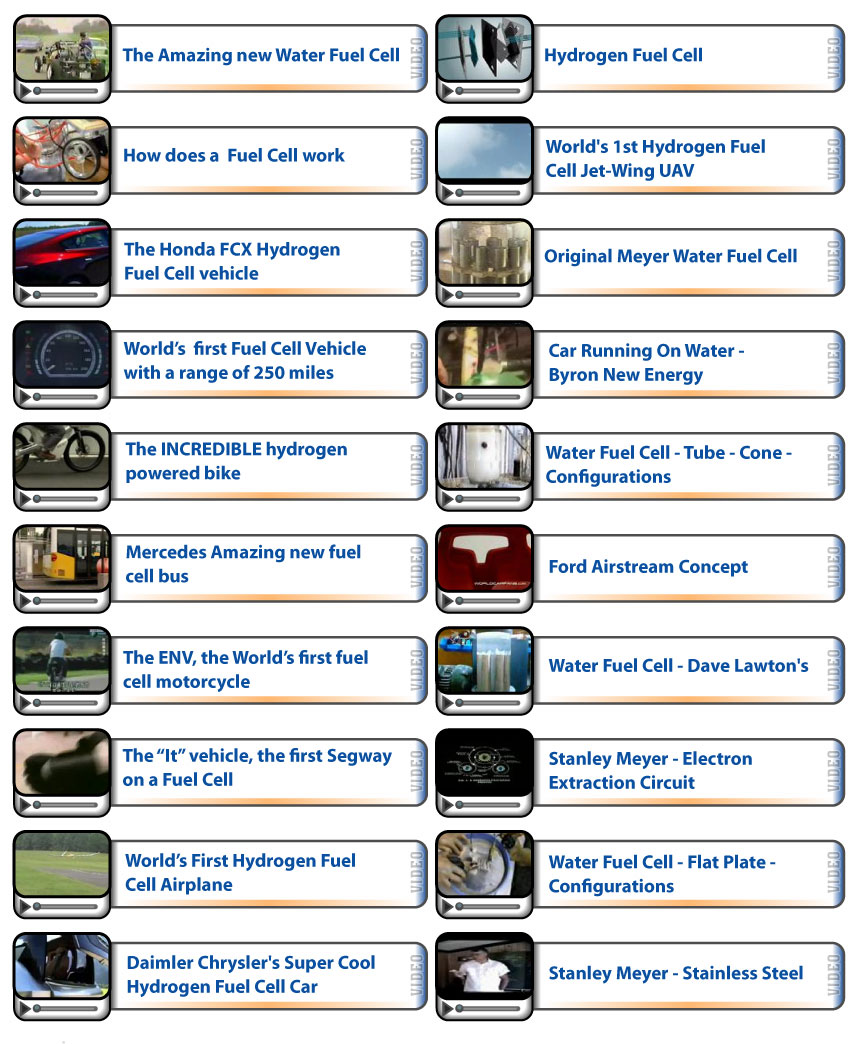Open Stanley Meyer - Electron Extraction Circuit

(650, 771)
